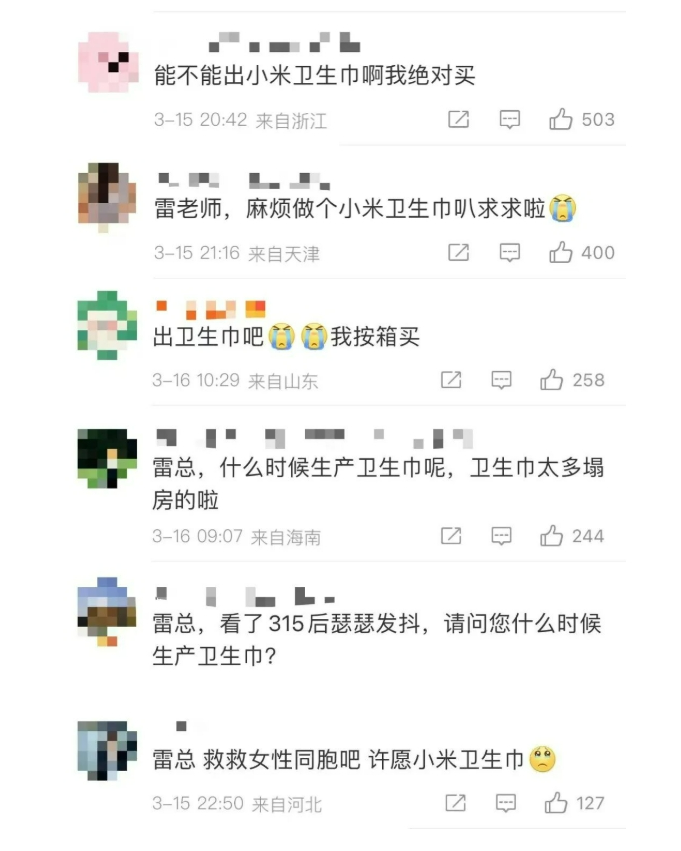Repost the comment posted from 浙江
The height and width of the screenshot is (851, 681).
coord(458,120)
